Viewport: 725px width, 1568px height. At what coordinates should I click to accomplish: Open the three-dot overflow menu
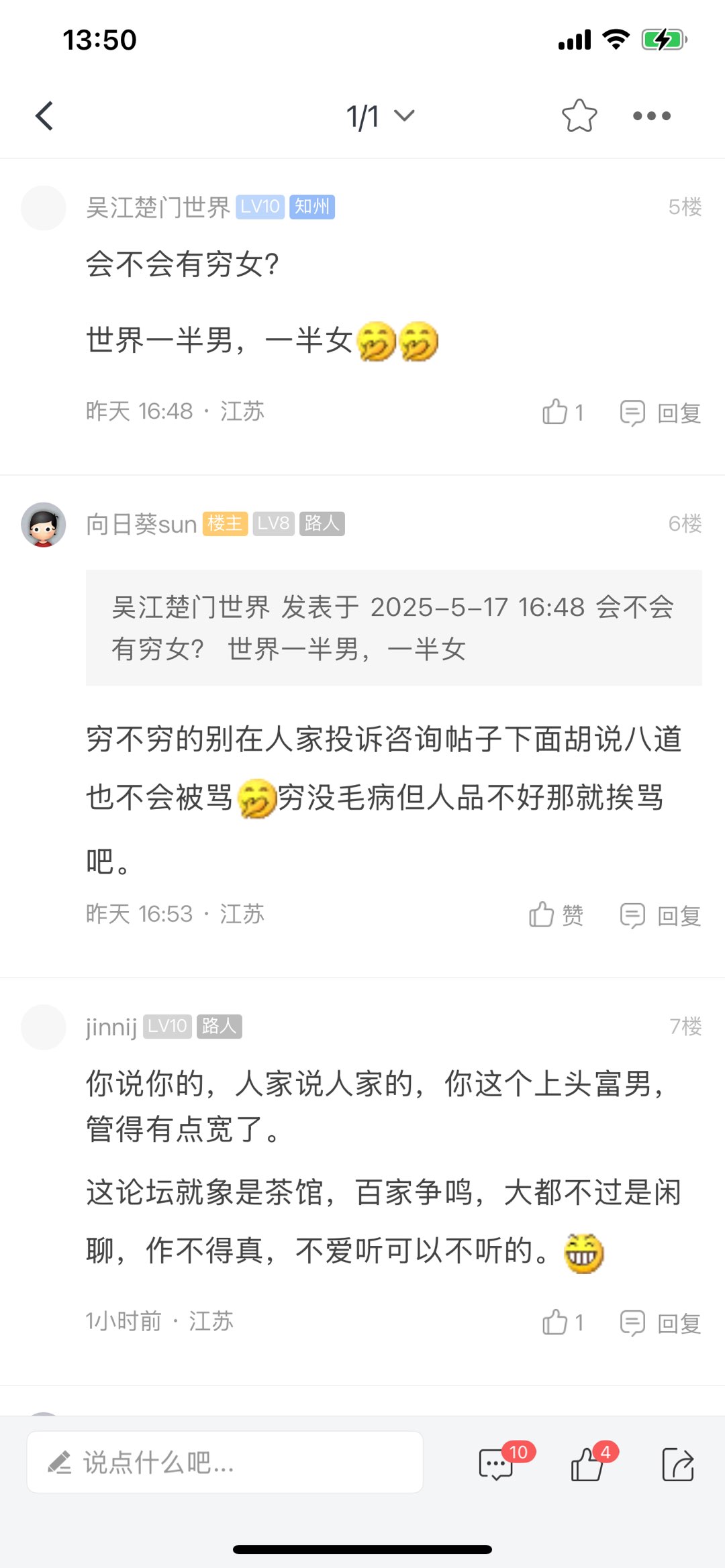[651, 116]
